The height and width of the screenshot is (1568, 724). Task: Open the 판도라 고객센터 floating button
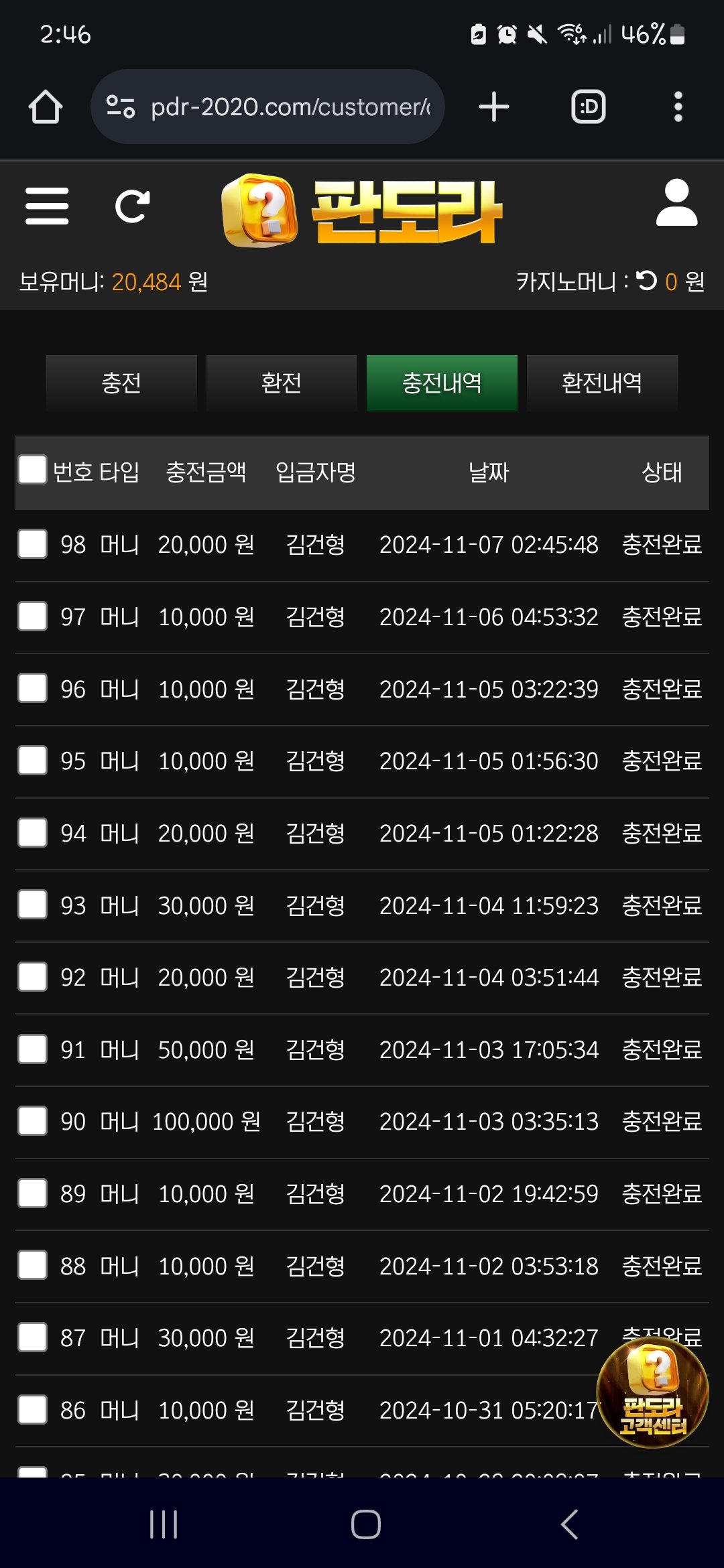[x=652, y=1392]
